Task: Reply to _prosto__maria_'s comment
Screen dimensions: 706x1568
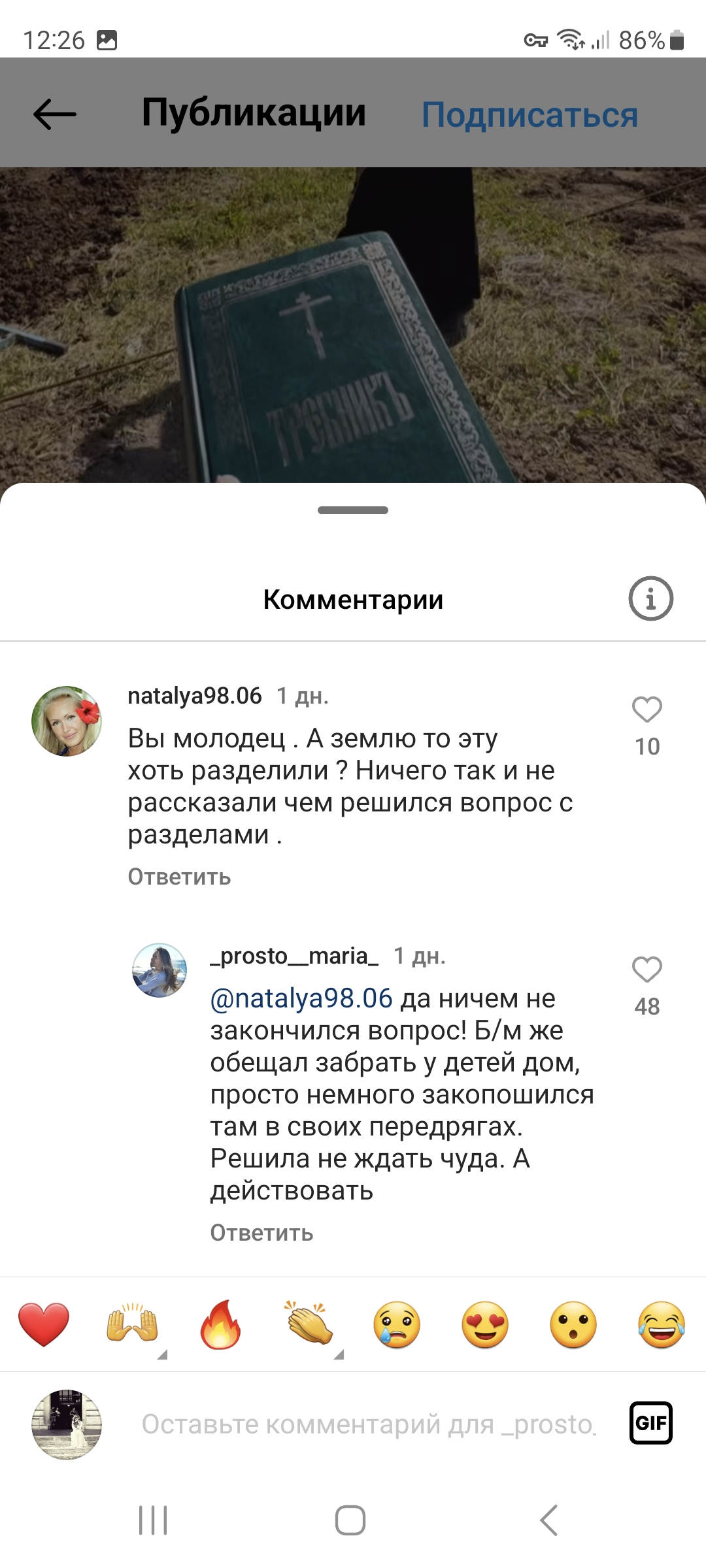Action: 261,1233
